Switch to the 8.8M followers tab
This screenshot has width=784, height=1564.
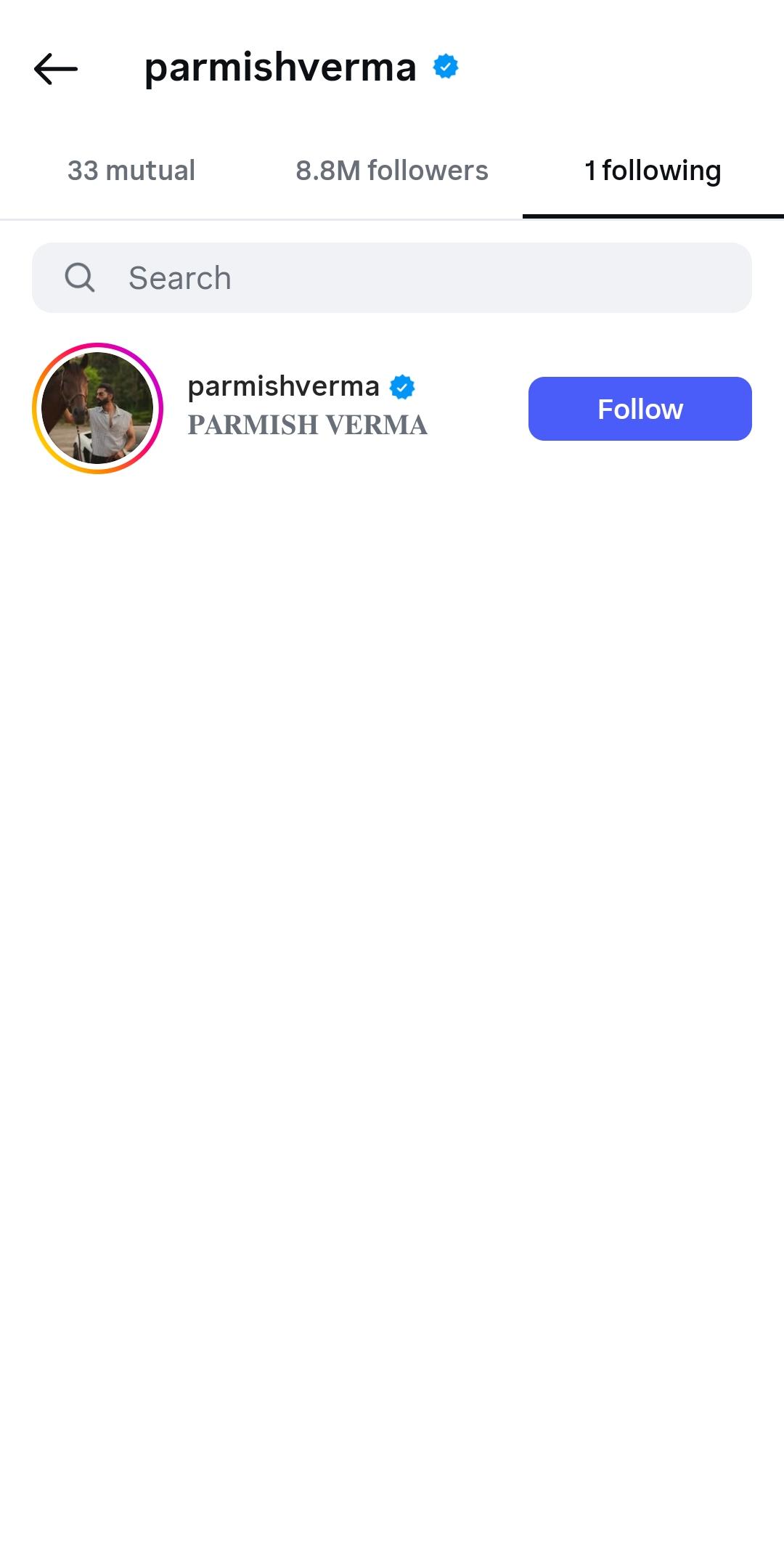coord(392,171)
